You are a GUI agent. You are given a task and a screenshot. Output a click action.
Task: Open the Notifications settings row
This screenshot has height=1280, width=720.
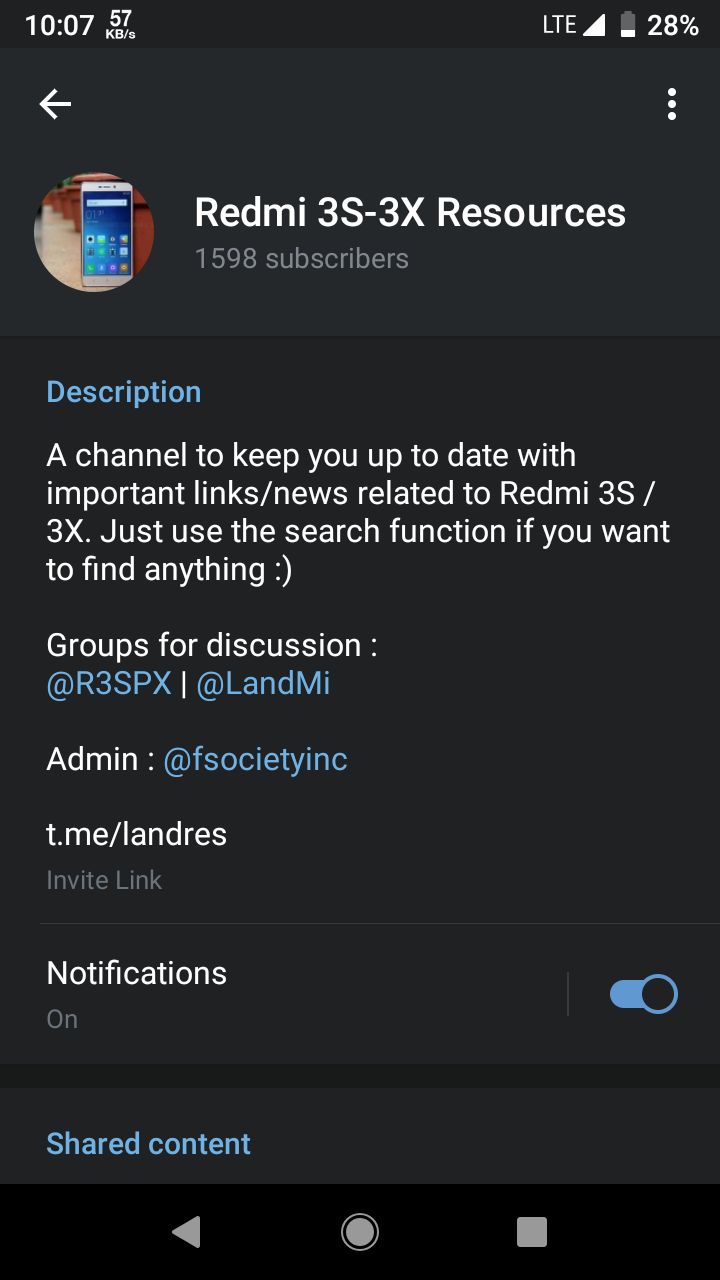click(x=300, y=994)
